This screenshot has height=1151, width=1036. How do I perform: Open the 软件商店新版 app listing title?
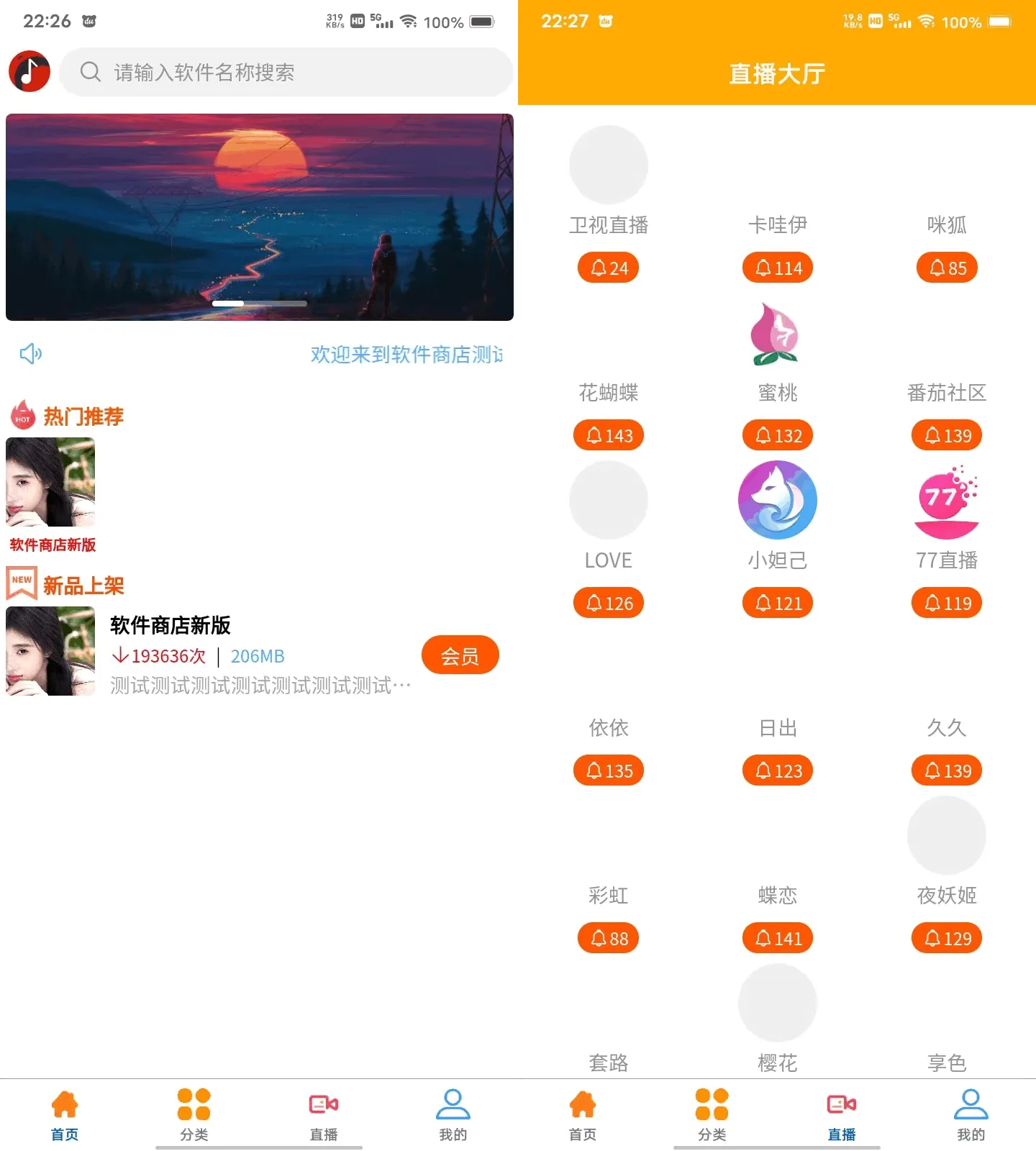(170, 626)
